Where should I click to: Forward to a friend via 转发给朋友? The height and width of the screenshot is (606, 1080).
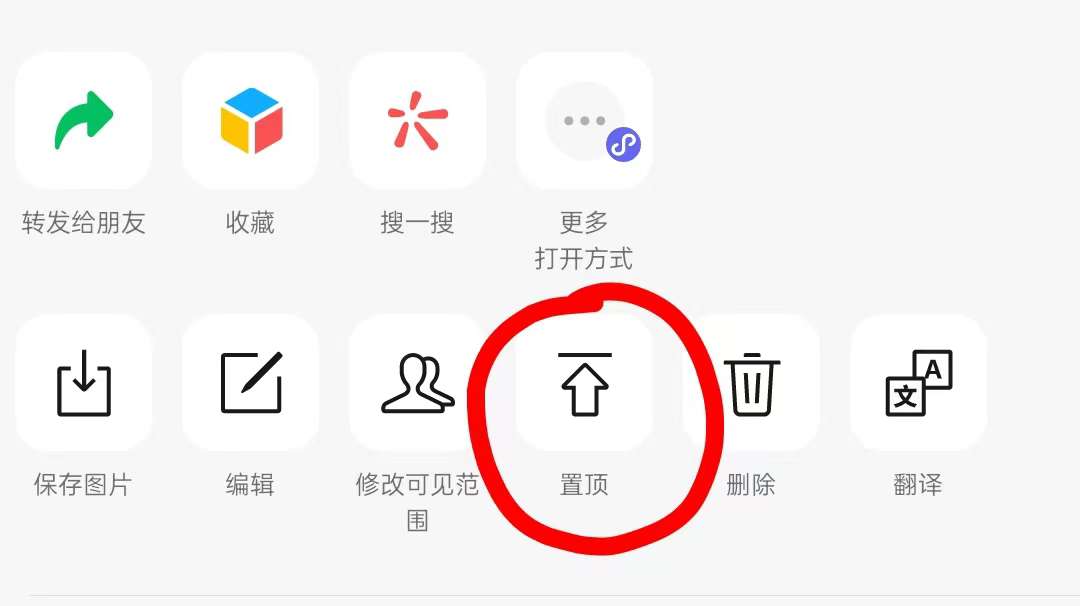84,121
